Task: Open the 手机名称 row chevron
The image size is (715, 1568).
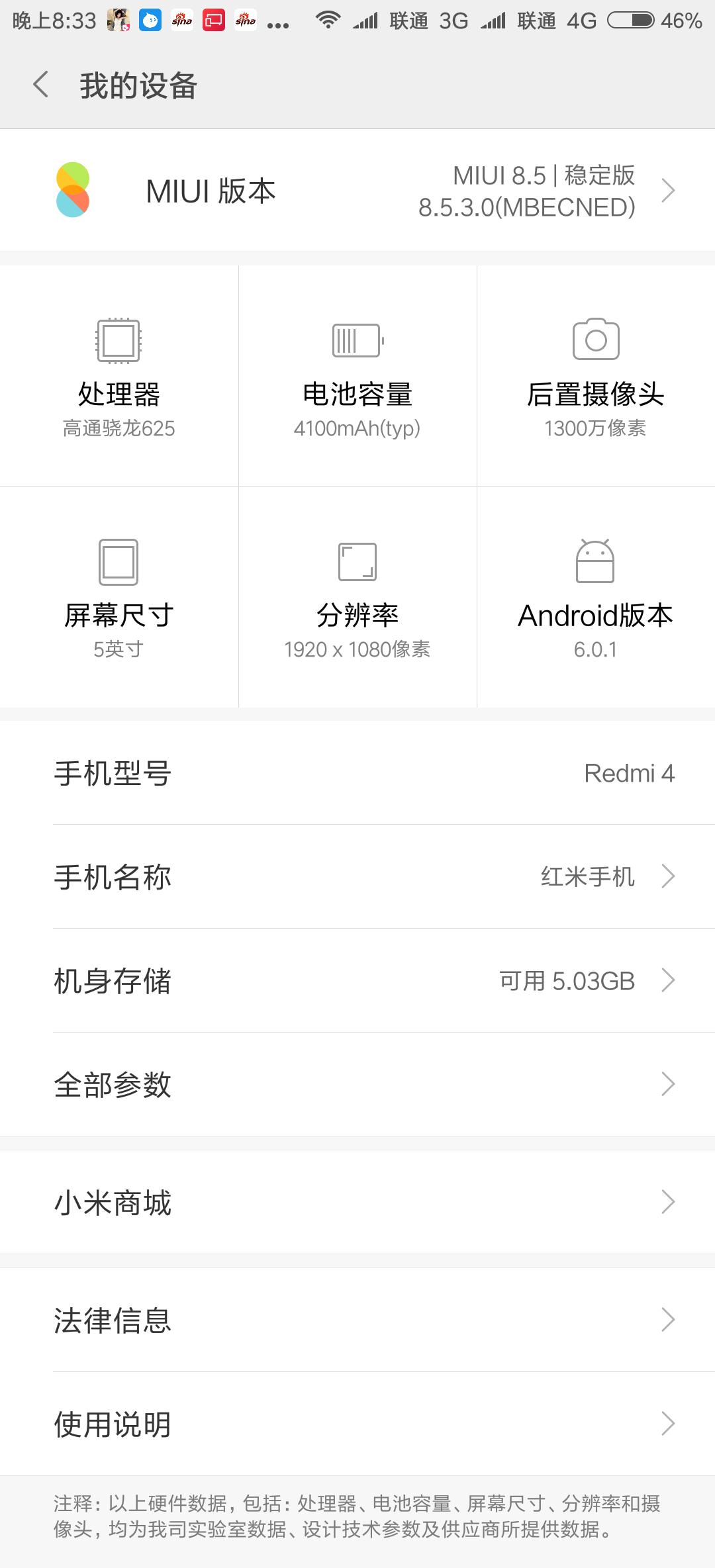Action: (667, 877)
